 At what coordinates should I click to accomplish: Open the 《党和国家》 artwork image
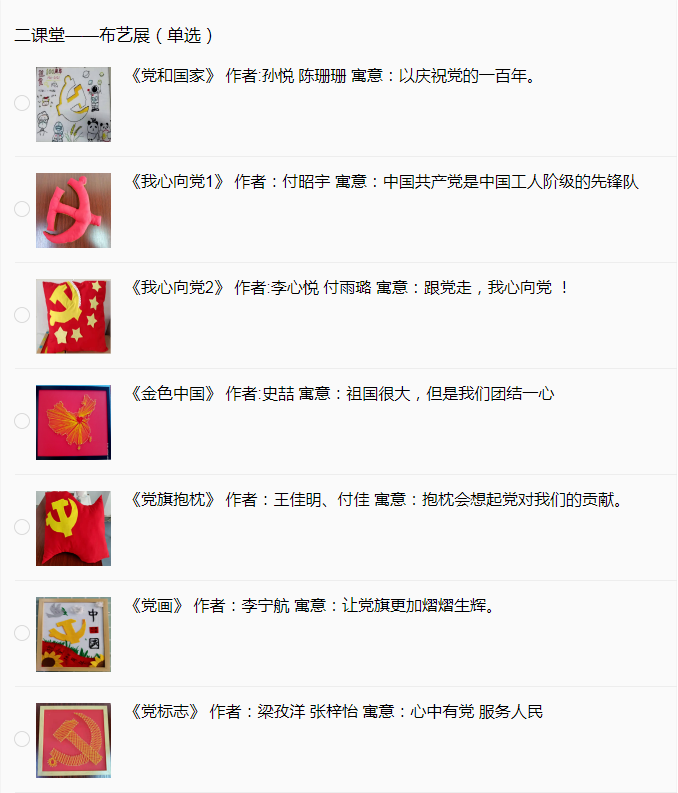73,104
